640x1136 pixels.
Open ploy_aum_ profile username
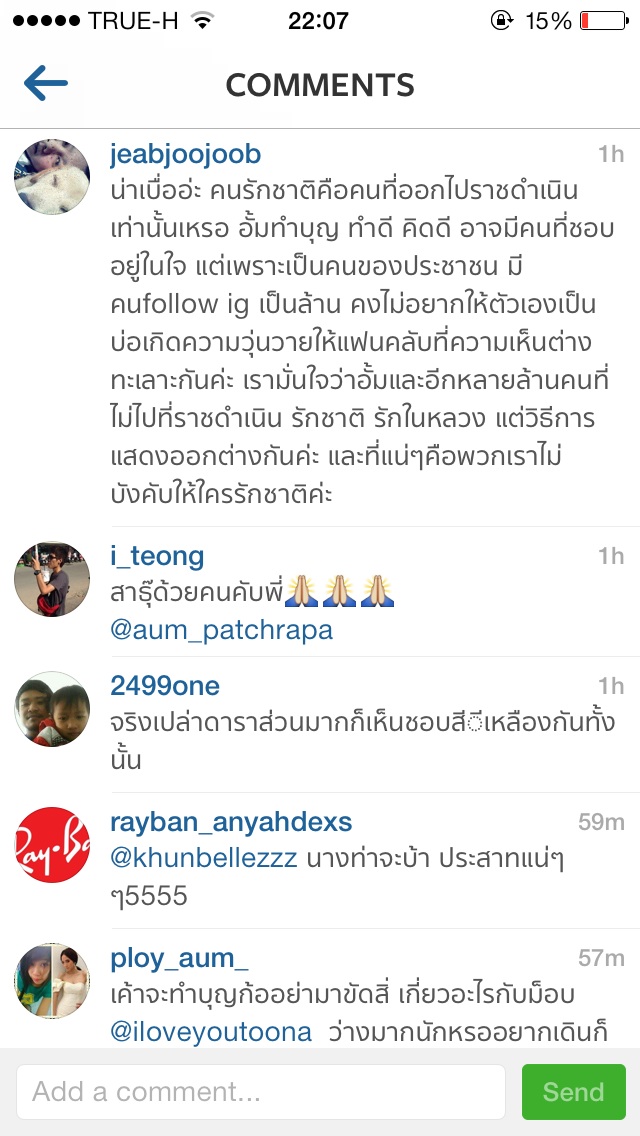tap(179, 958)
